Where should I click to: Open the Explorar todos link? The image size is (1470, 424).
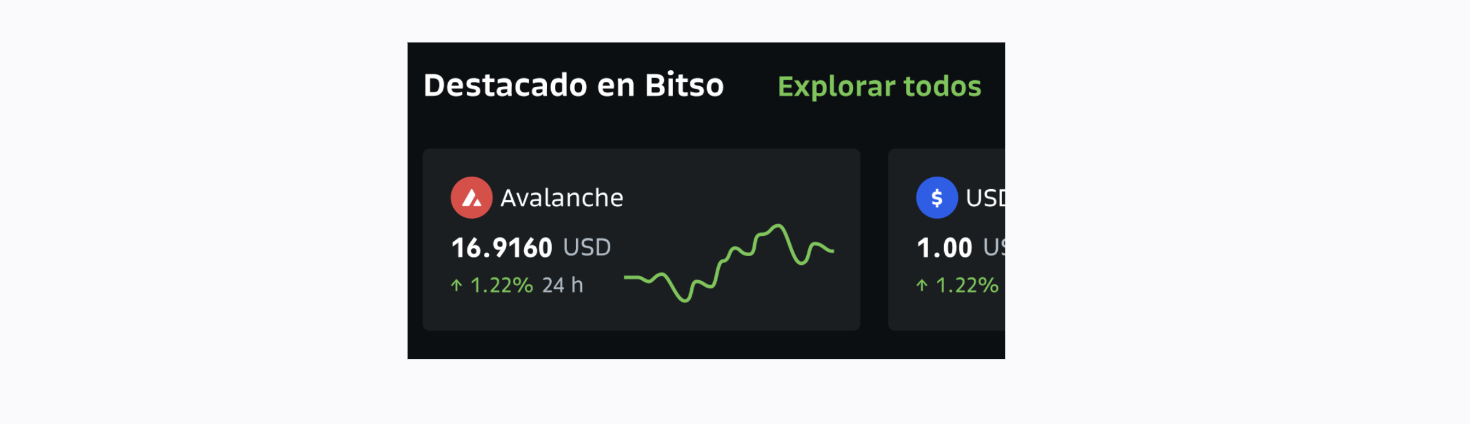tap(879, 87)
